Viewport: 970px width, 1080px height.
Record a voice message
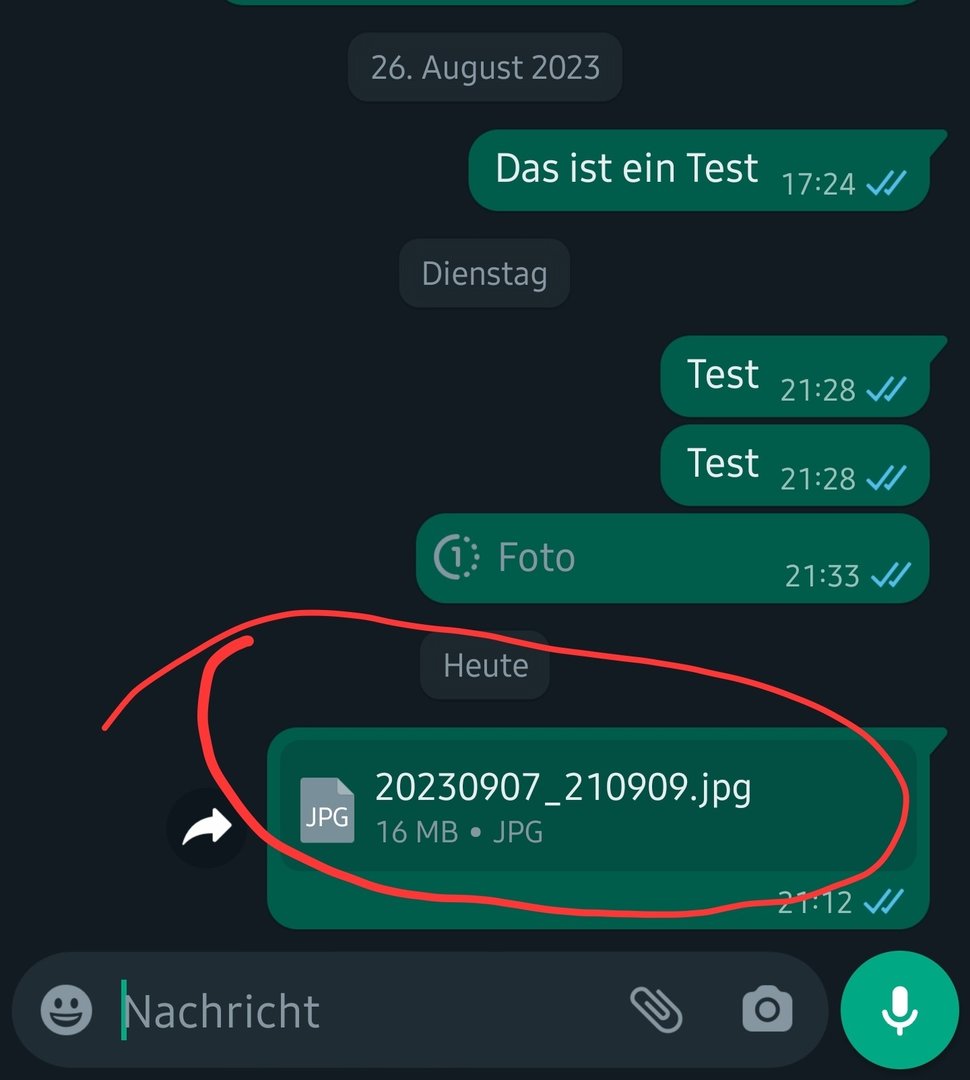tap(899, 1010)
